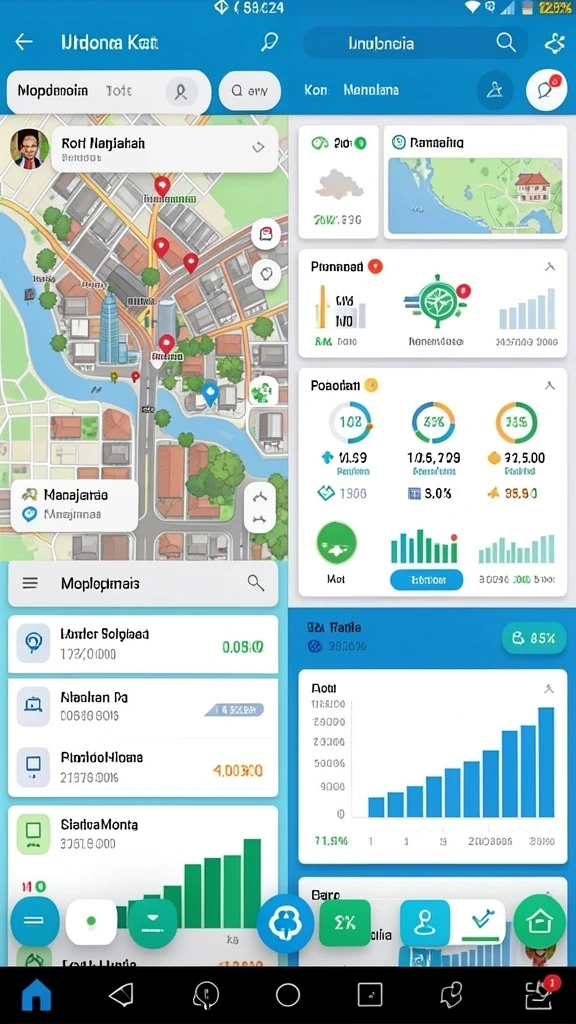Collapse the Pianaoad card with its chevron
The height and width of the screenshot is (1024, 576).
(549, 266)
